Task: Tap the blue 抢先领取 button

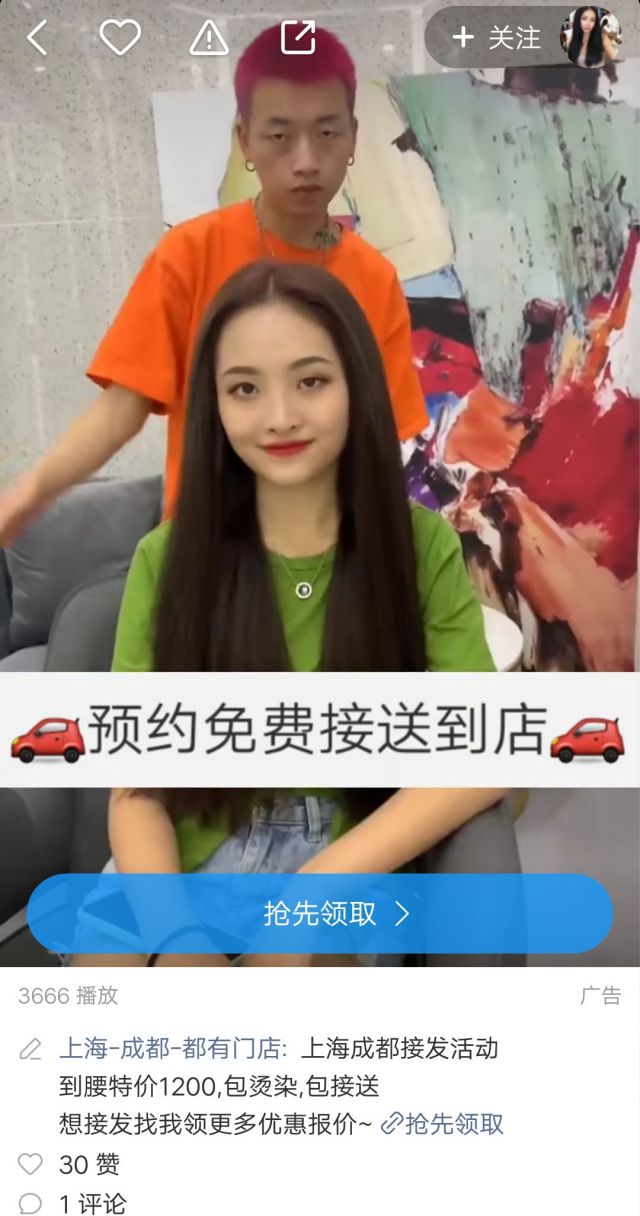Action: click(x=320, y=913)
